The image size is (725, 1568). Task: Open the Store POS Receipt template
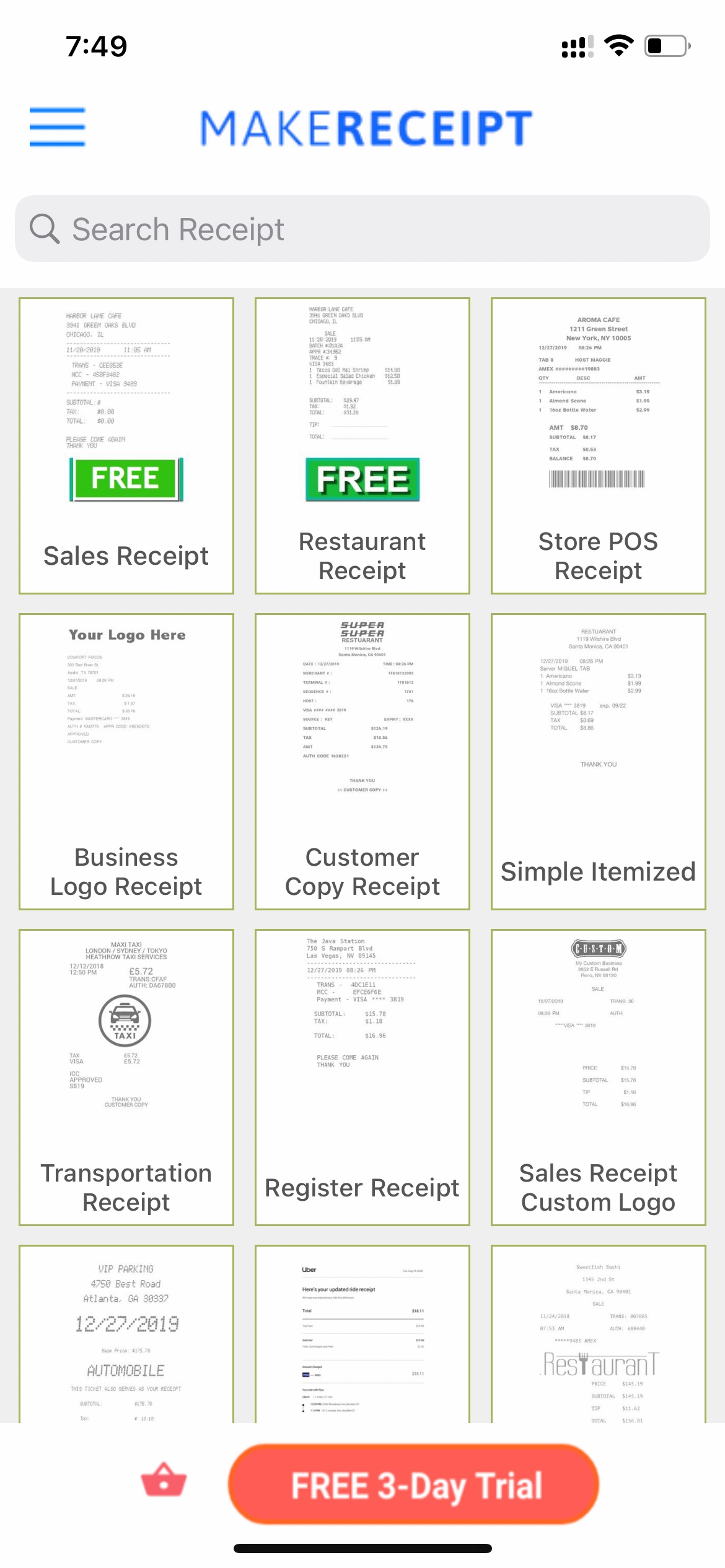pyautogui.click(x=599, y=446)
